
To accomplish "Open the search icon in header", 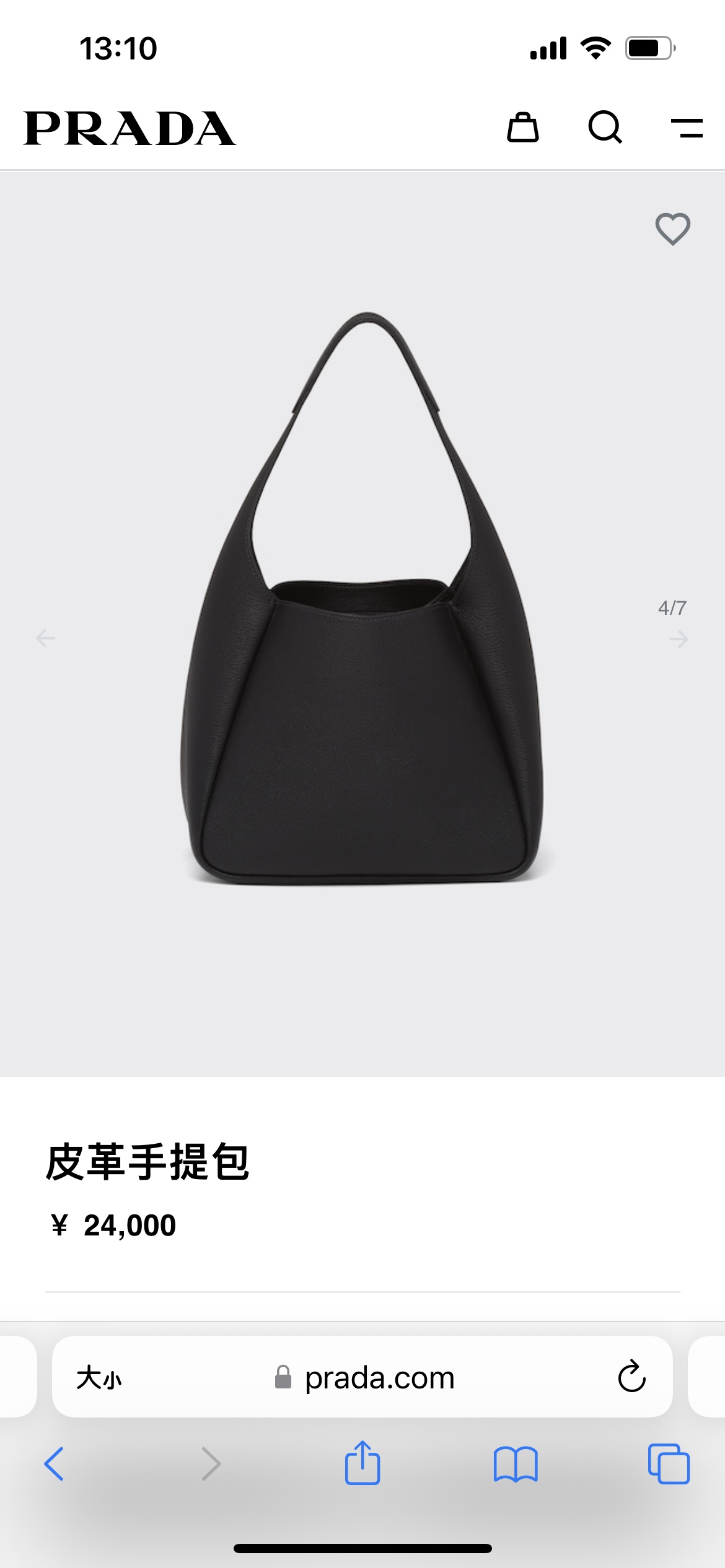I will click(x=605, y=128).
